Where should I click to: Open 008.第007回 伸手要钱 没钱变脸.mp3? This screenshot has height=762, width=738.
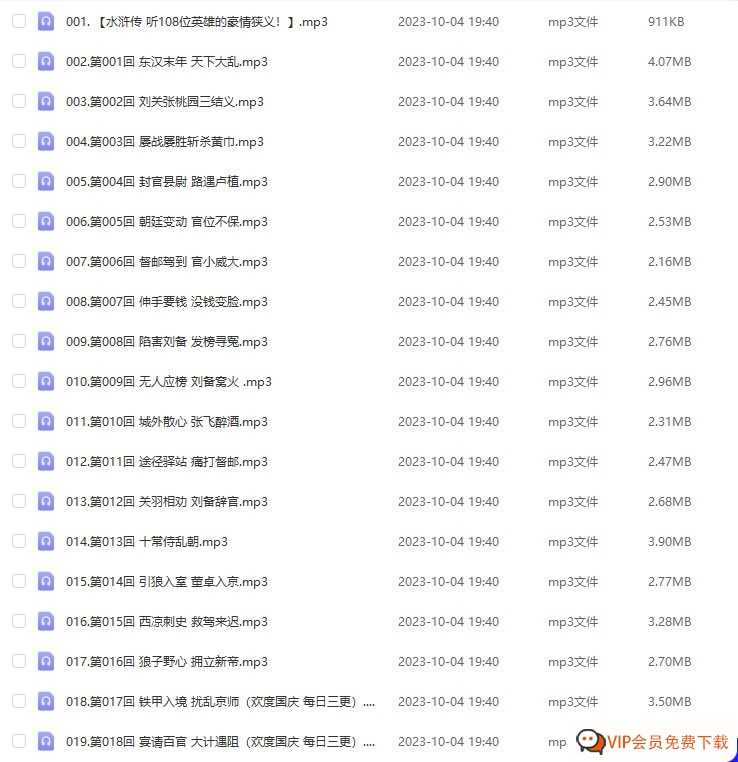pyautogui.click(x=167, y=302)
